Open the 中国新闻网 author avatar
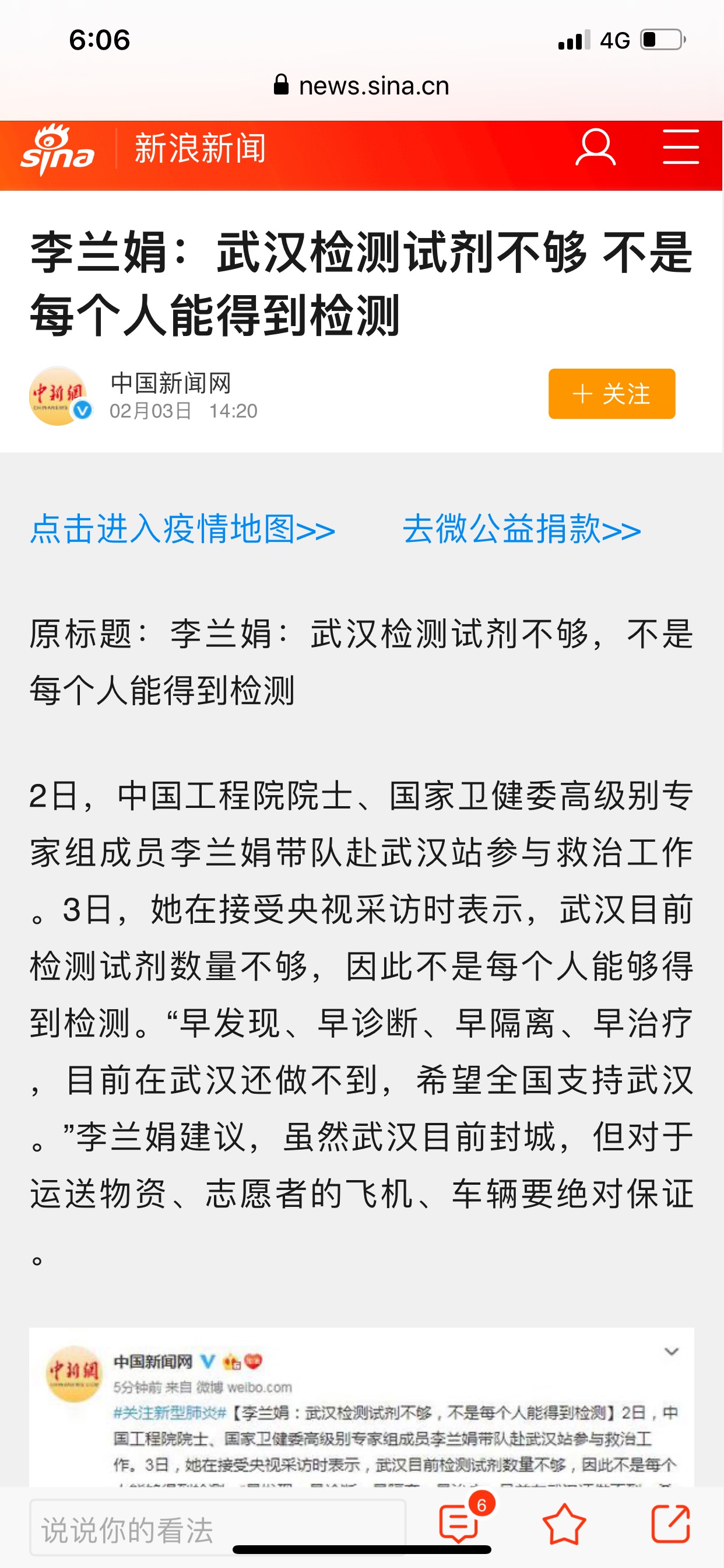The image size is (724, 1568). pyautogui.click(x=59, y=395)
